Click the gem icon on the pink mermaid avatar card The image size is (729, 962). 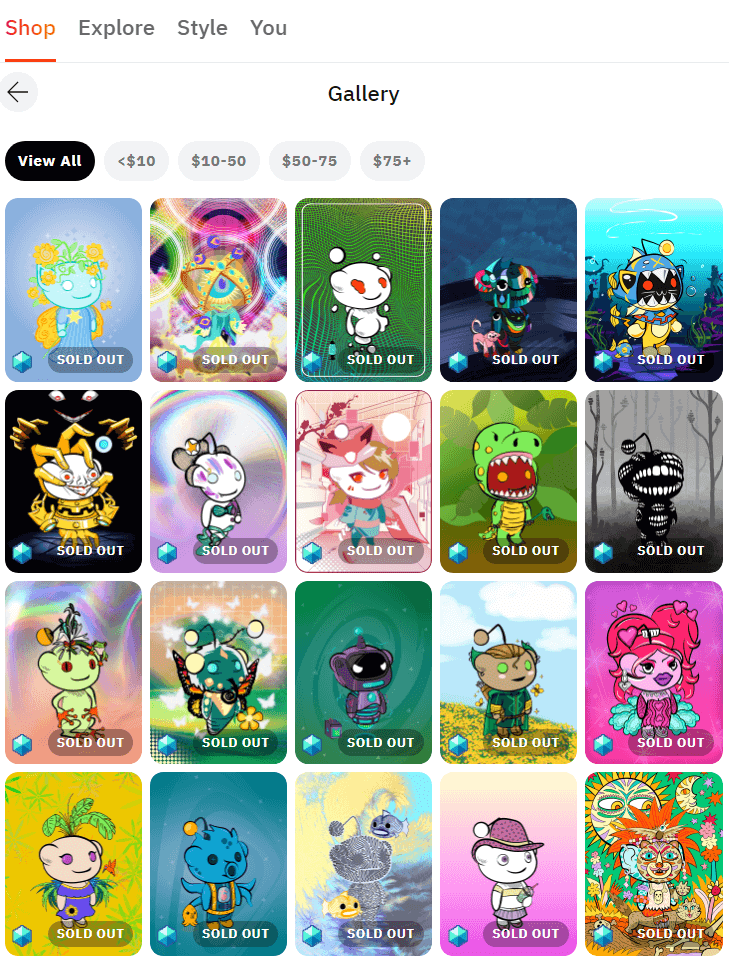point(601,742)
